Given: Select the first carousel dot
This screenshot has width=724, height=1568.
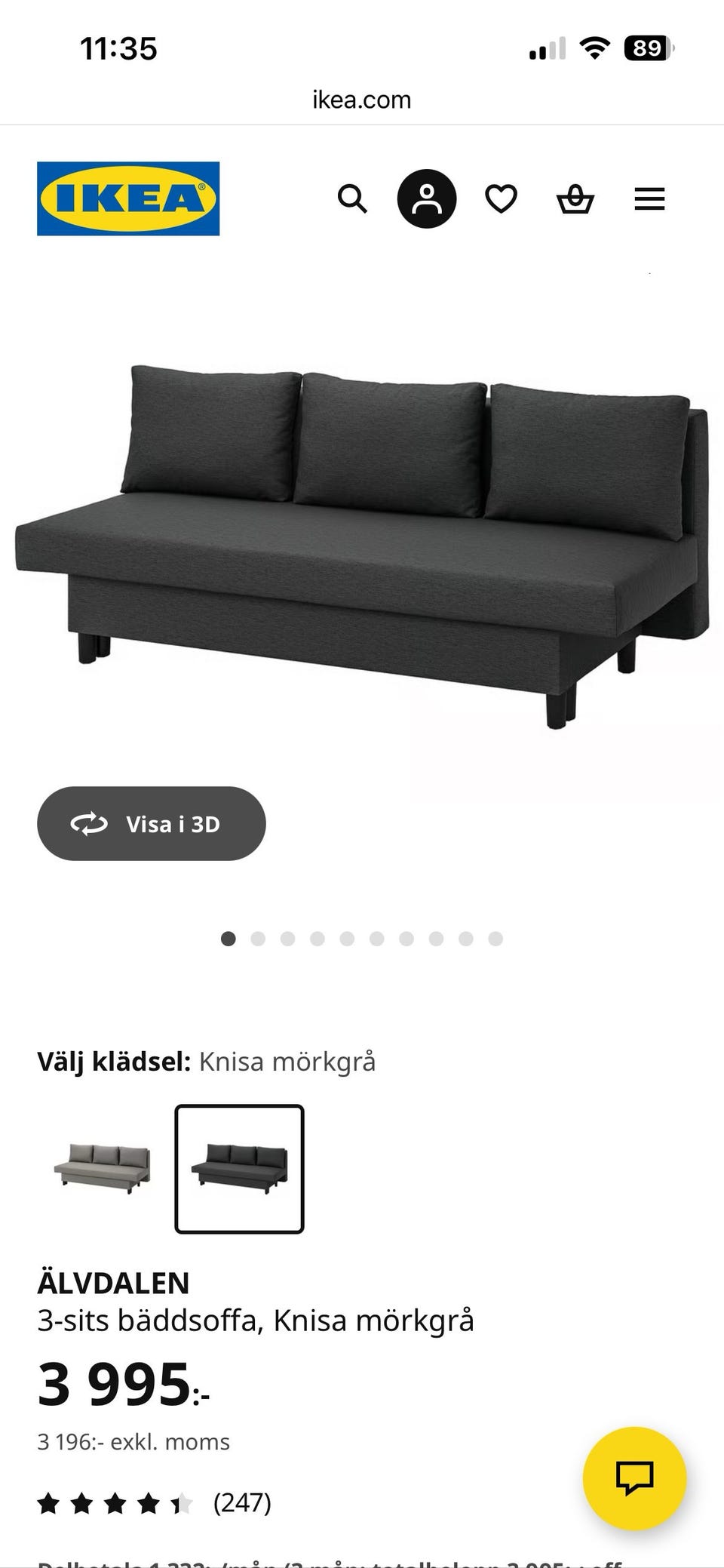Looking at the screenshot, I should [x=229, y=939].
